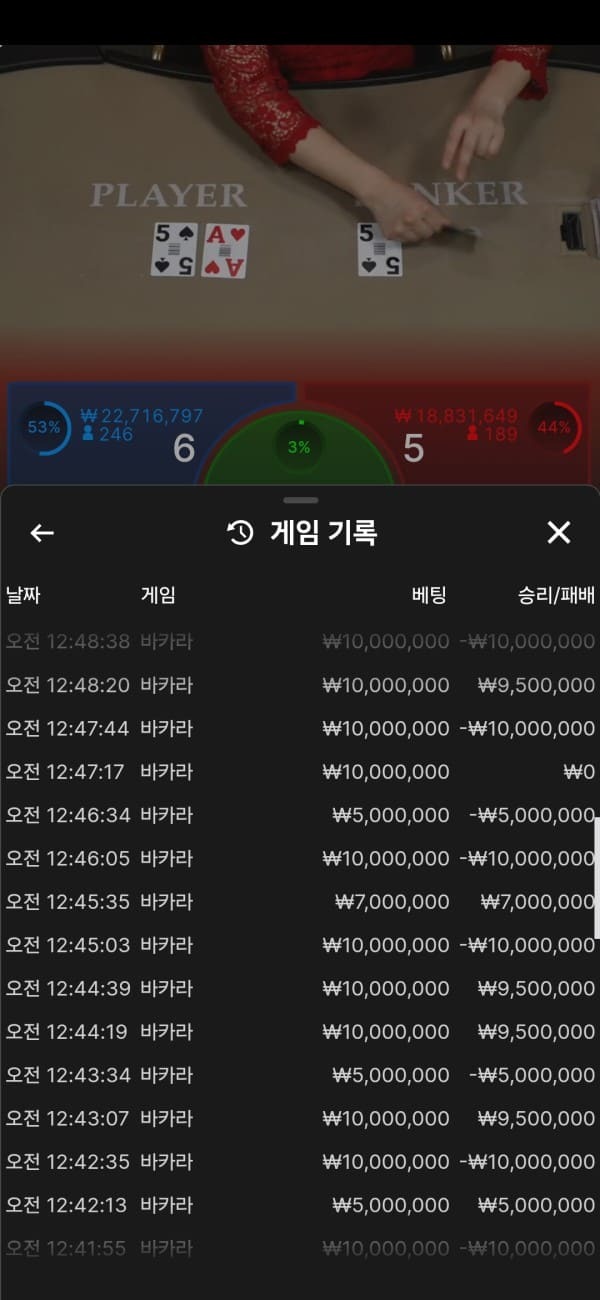View details of the 12:45:03 round
Viewport: 600px width, 1300px height.
300,945
